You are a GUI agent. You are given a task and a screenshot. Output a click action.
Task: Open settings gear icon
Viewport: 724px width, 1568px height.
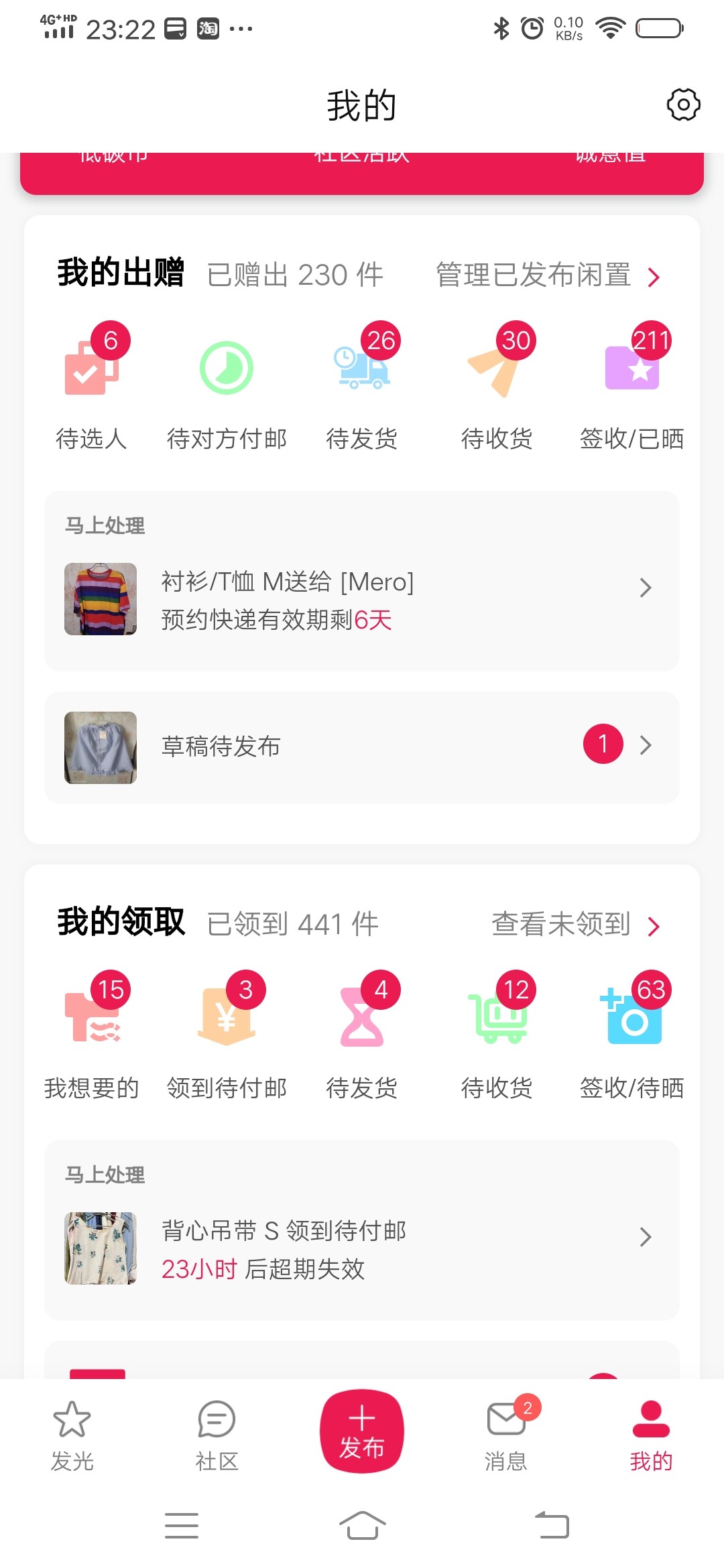[x=683, y=105]
